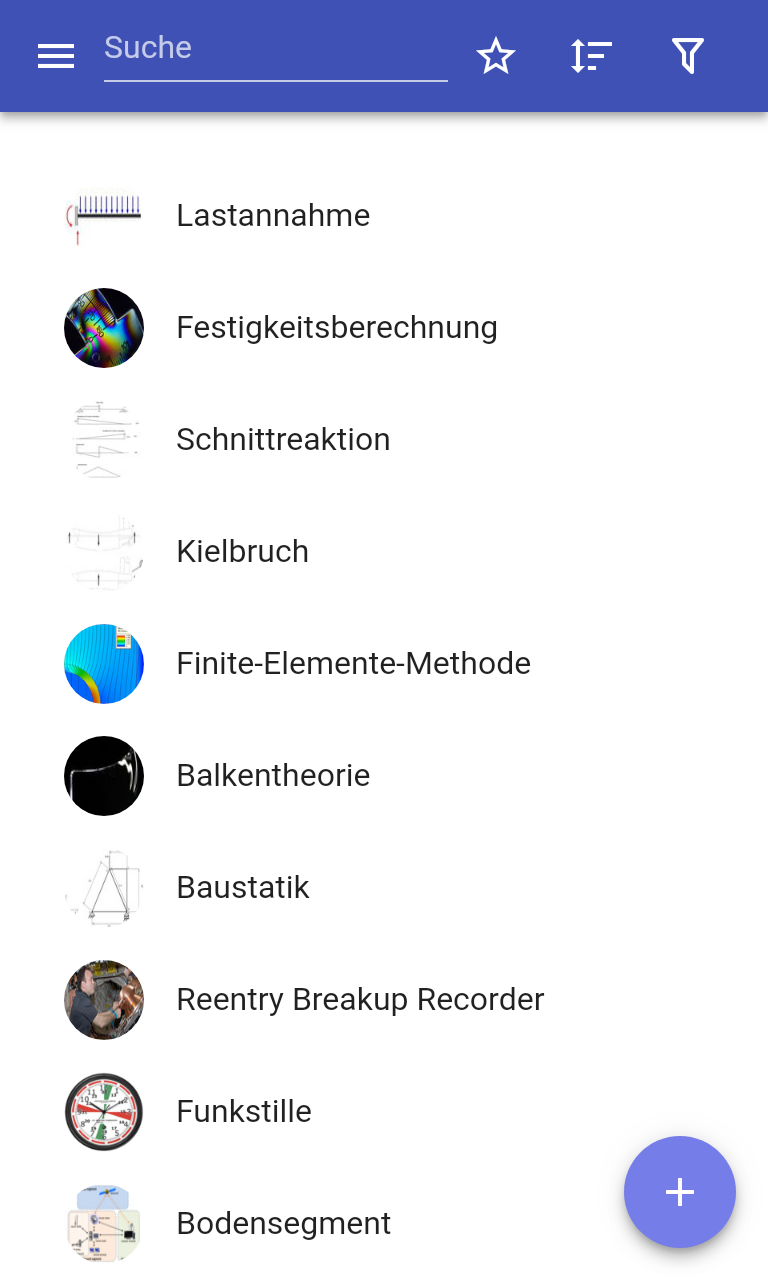Screen dimensions: 768x1280
Task: Select the Baustatik row
Action: pos(243,887)
